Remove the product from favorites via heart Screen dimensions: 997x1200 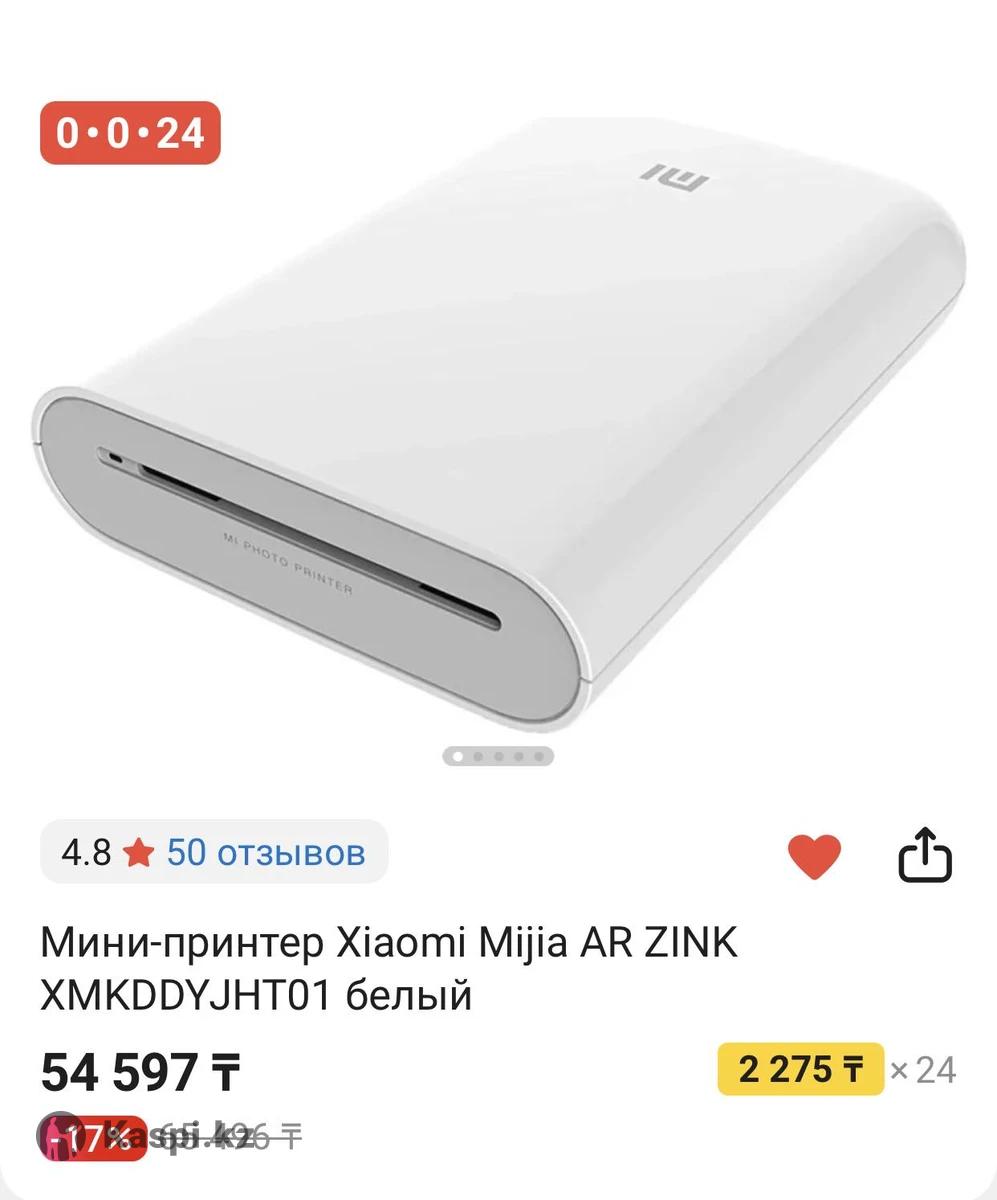click(814, 855)
